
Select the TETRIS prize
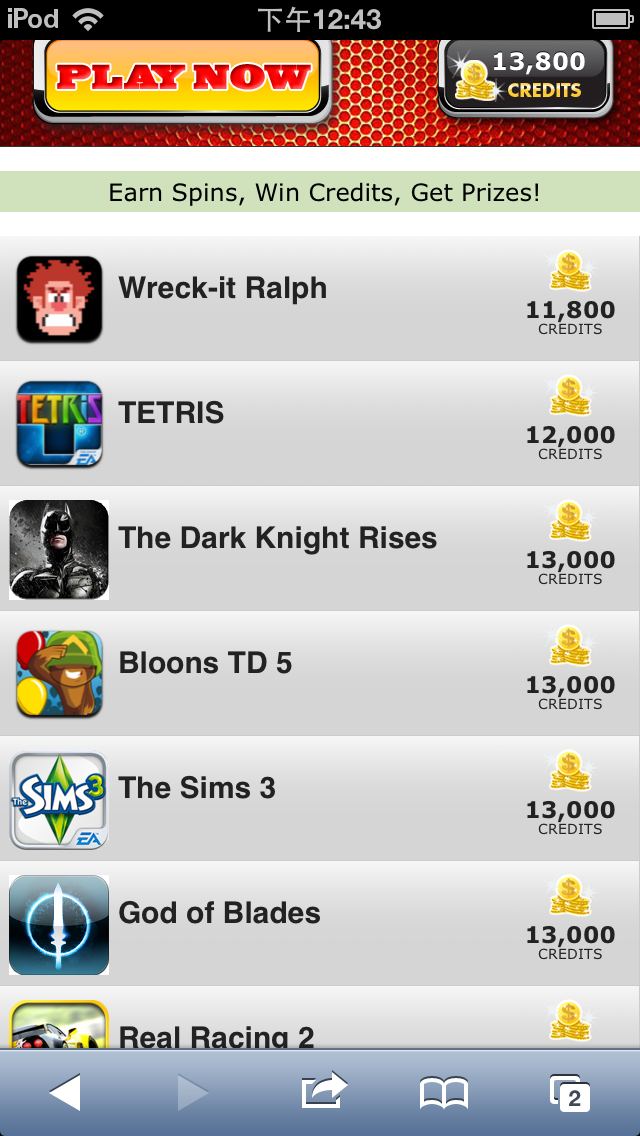(x=320, y=424)
